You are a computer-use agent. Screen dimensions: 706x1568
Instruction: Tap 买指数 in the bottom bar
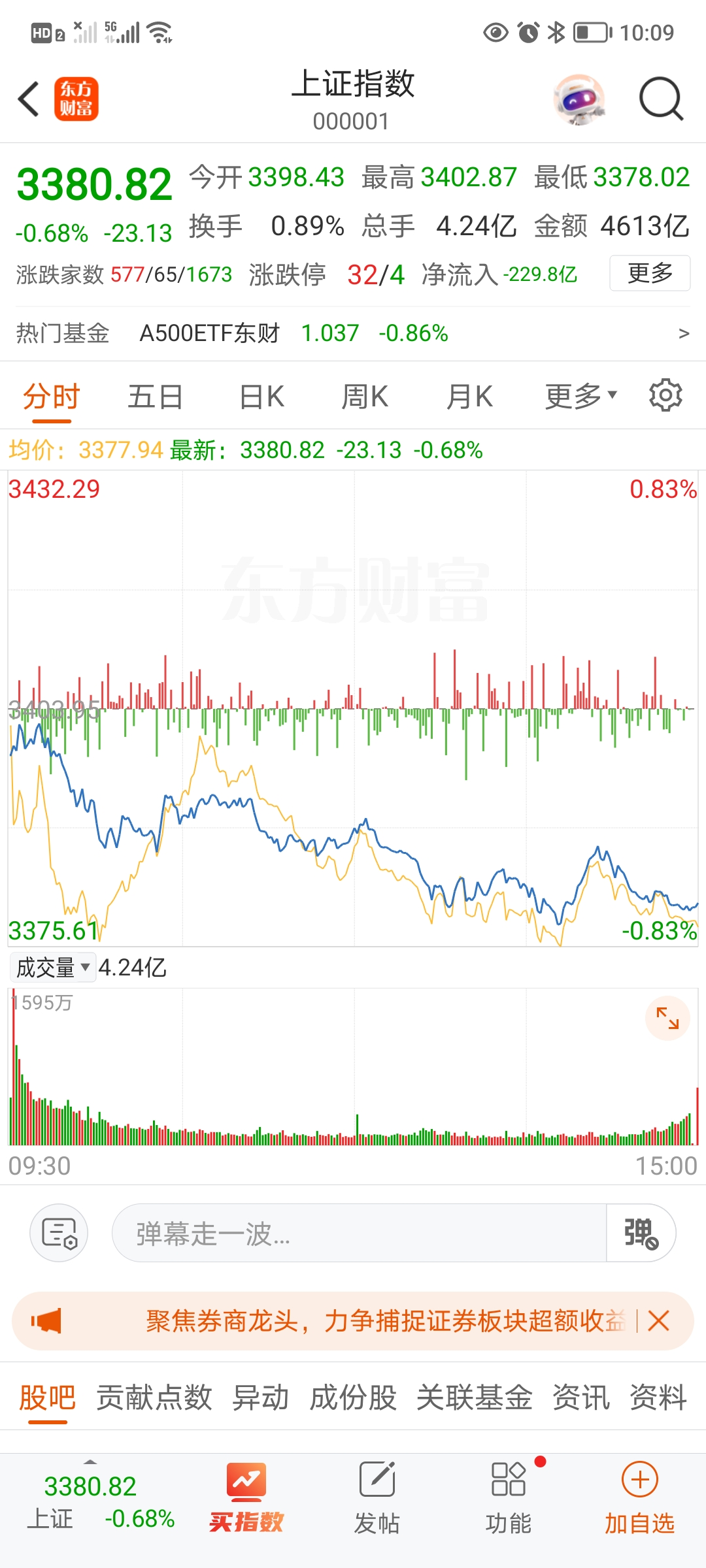click(246, 1497)
